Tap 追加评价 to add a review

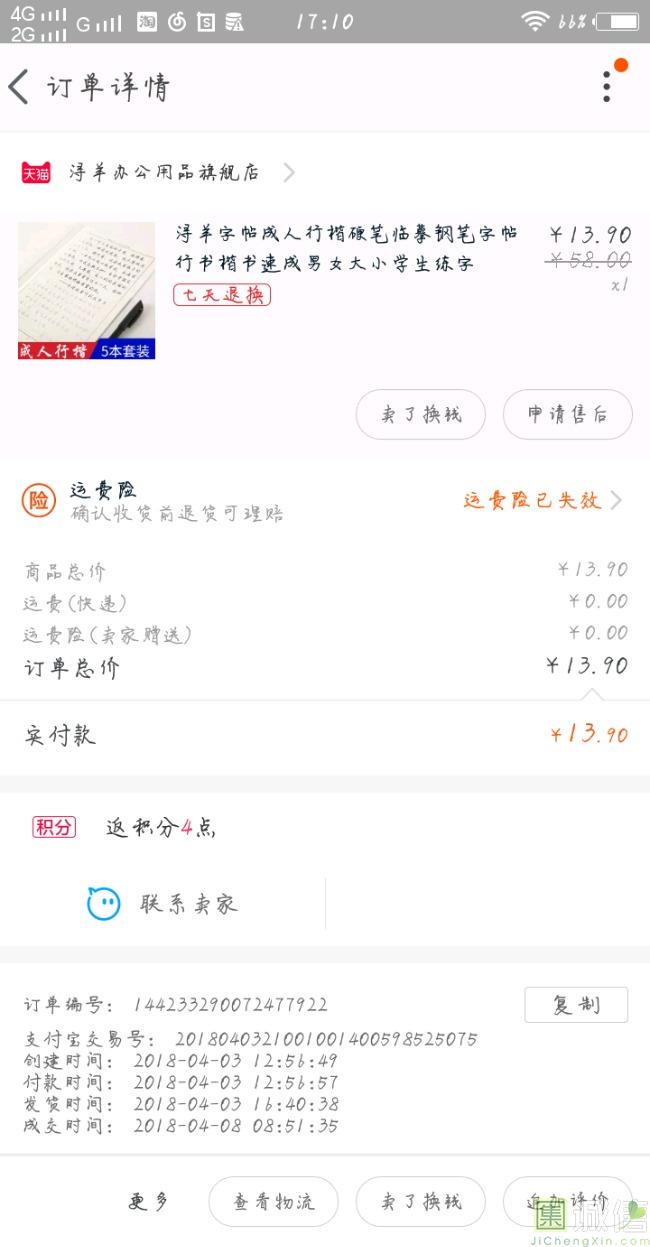tap(568, 1202)
